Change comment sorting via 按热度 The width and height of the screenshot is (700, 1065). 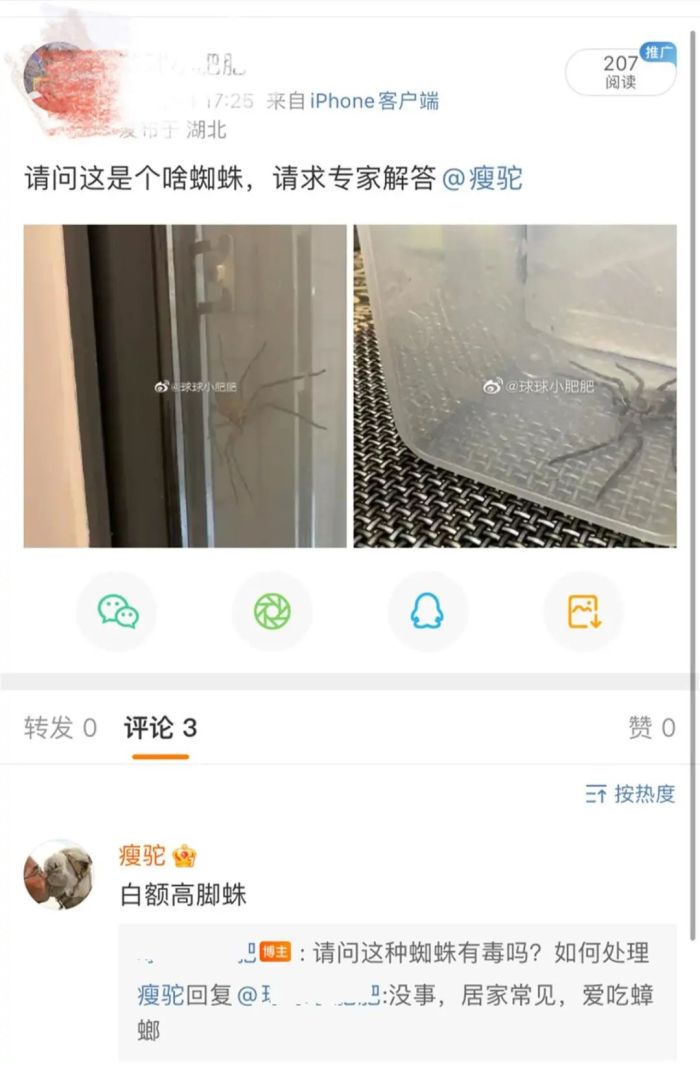tap(630, 794)
